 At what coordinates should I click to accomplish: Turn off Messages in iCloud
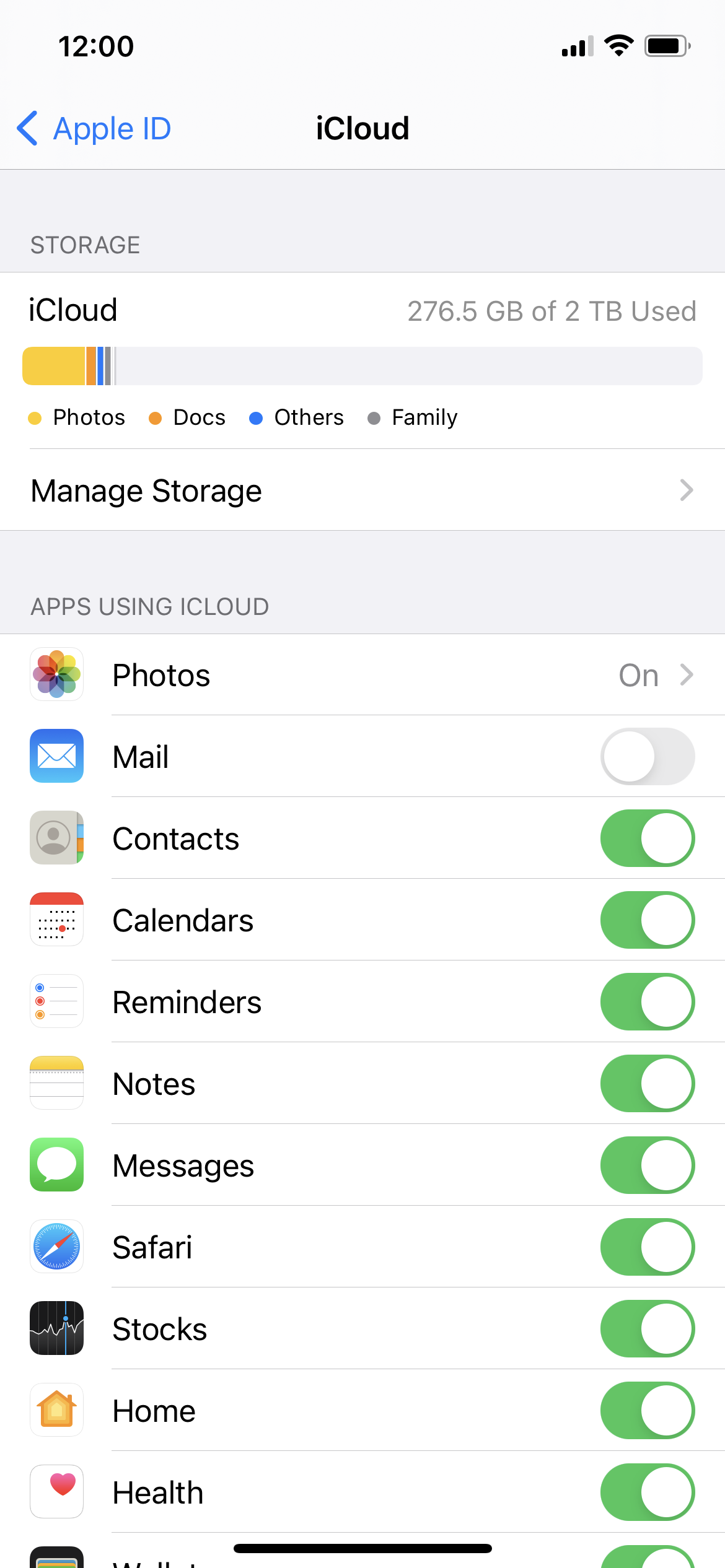coord(647,1165)
